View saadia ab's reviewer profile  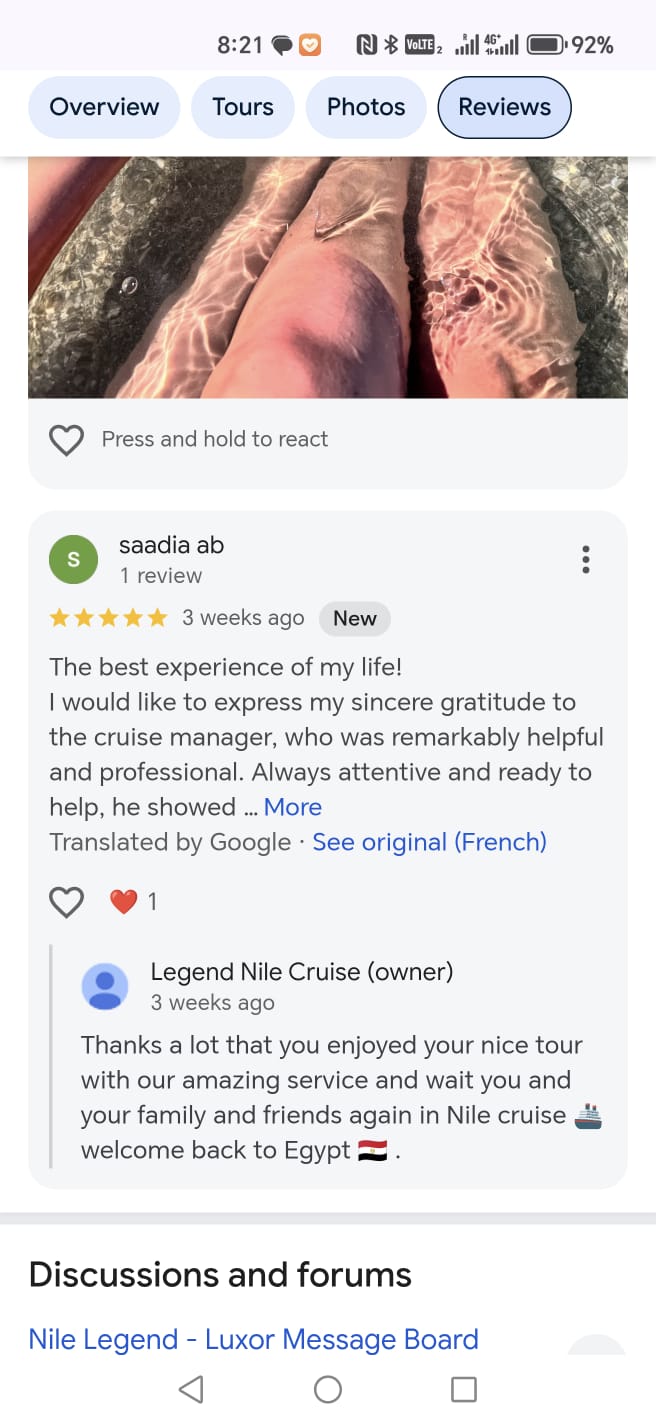[171, 545]
